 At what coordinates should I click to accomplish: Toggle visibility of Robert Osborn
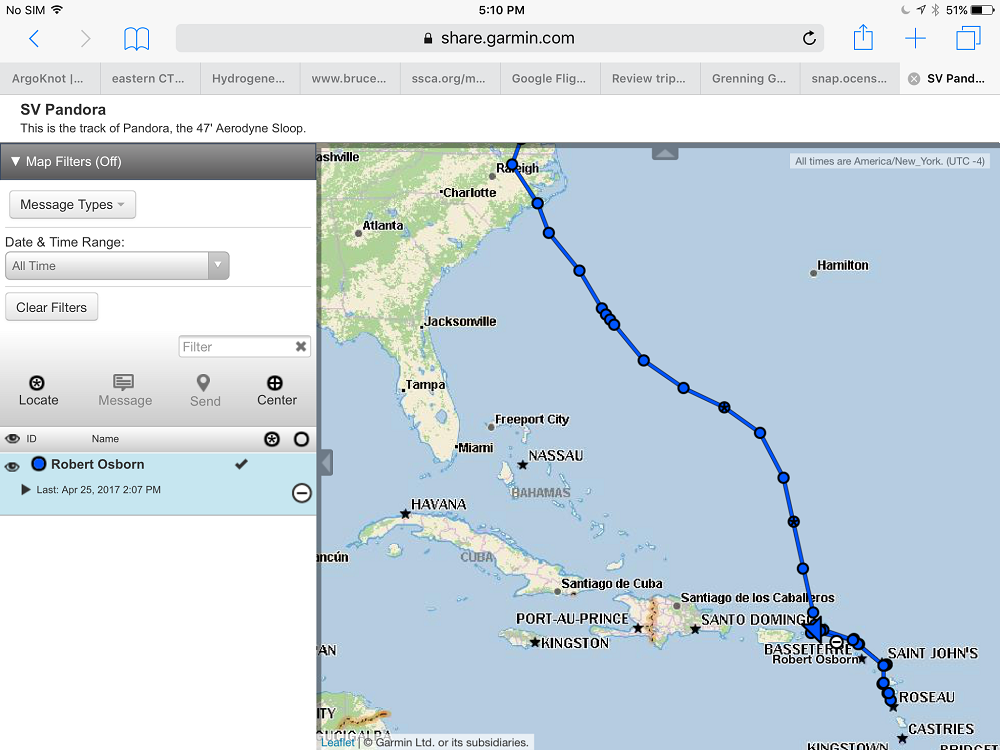(12, 465)
